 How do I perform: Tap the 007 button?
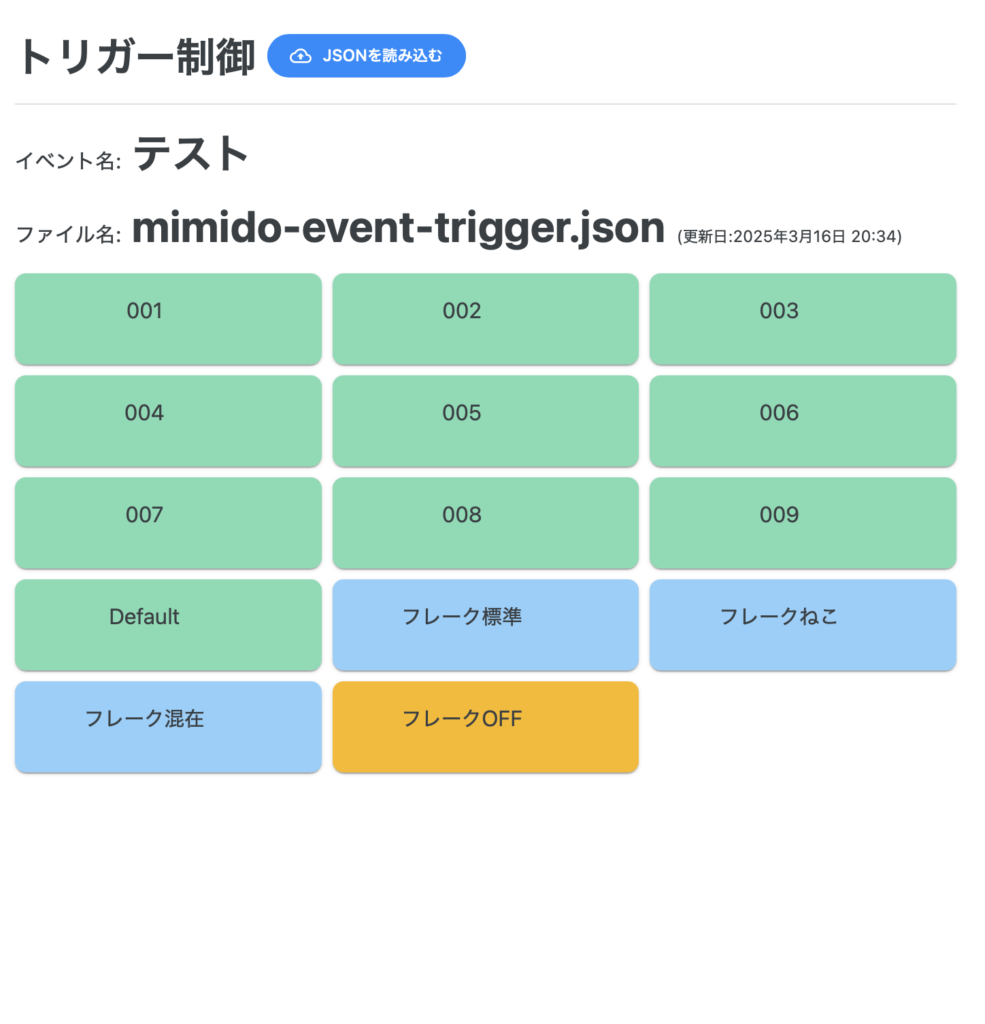(168, 523)
